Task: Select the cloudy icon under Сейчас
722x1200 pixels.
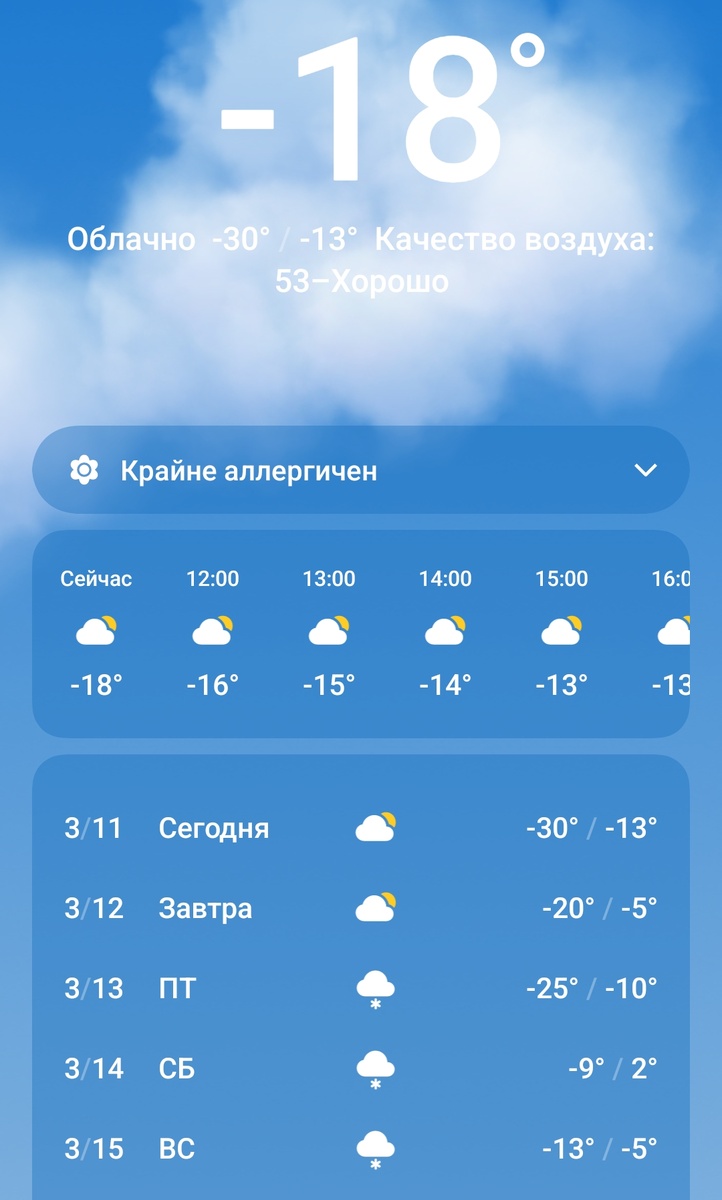Action: [95, 628]
